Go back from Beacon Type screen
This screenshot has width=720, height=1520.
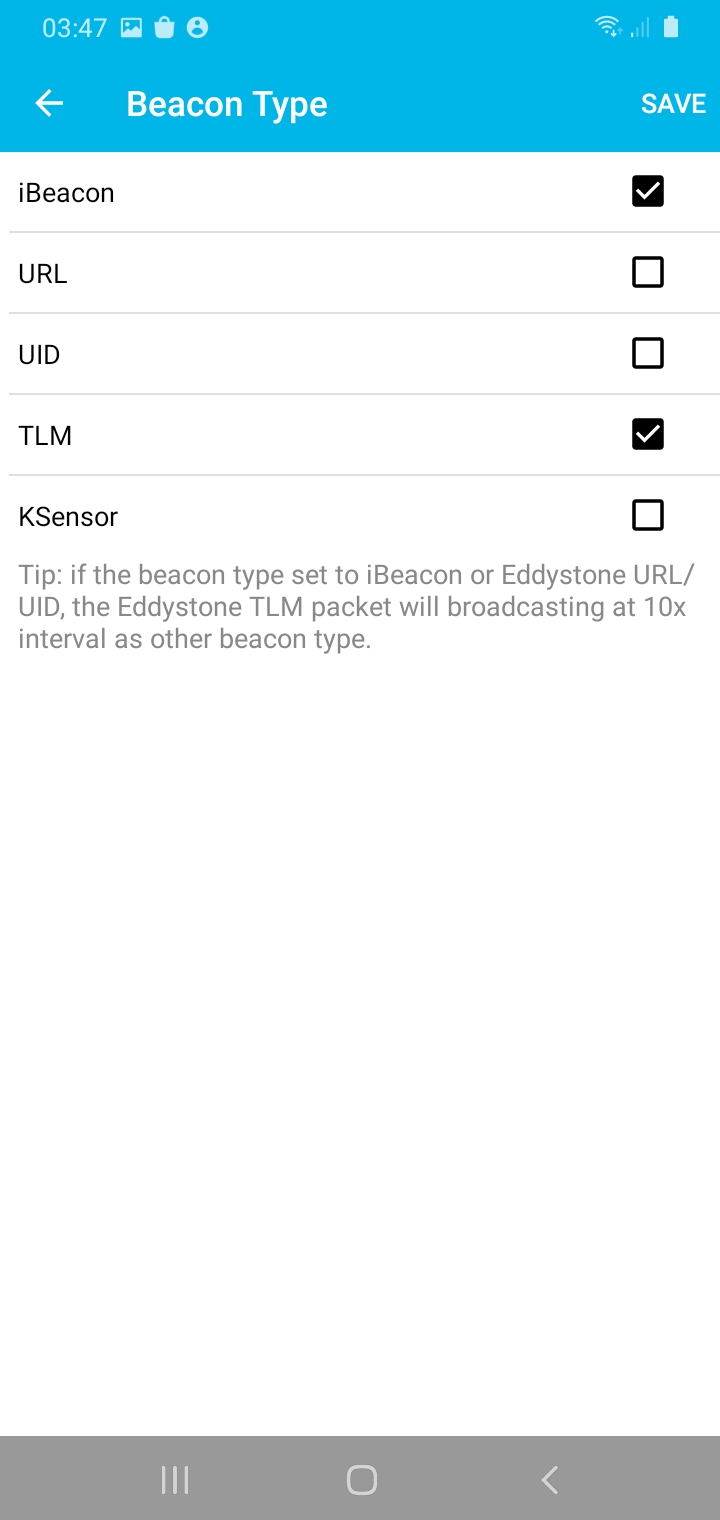coord(49,104)
